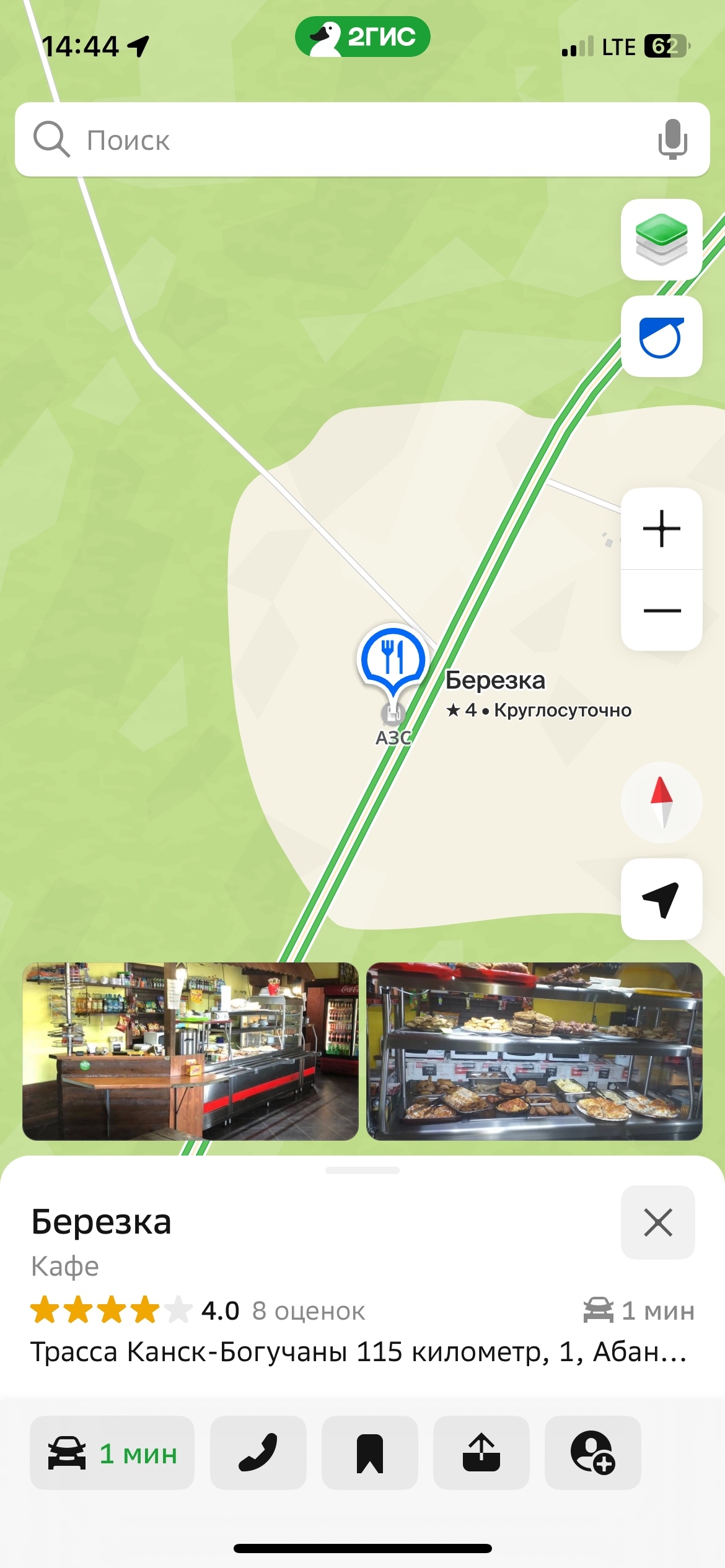This screenshot has width=725, height=1568.
Task: Center the map on my location
Action: pos(661,899)
